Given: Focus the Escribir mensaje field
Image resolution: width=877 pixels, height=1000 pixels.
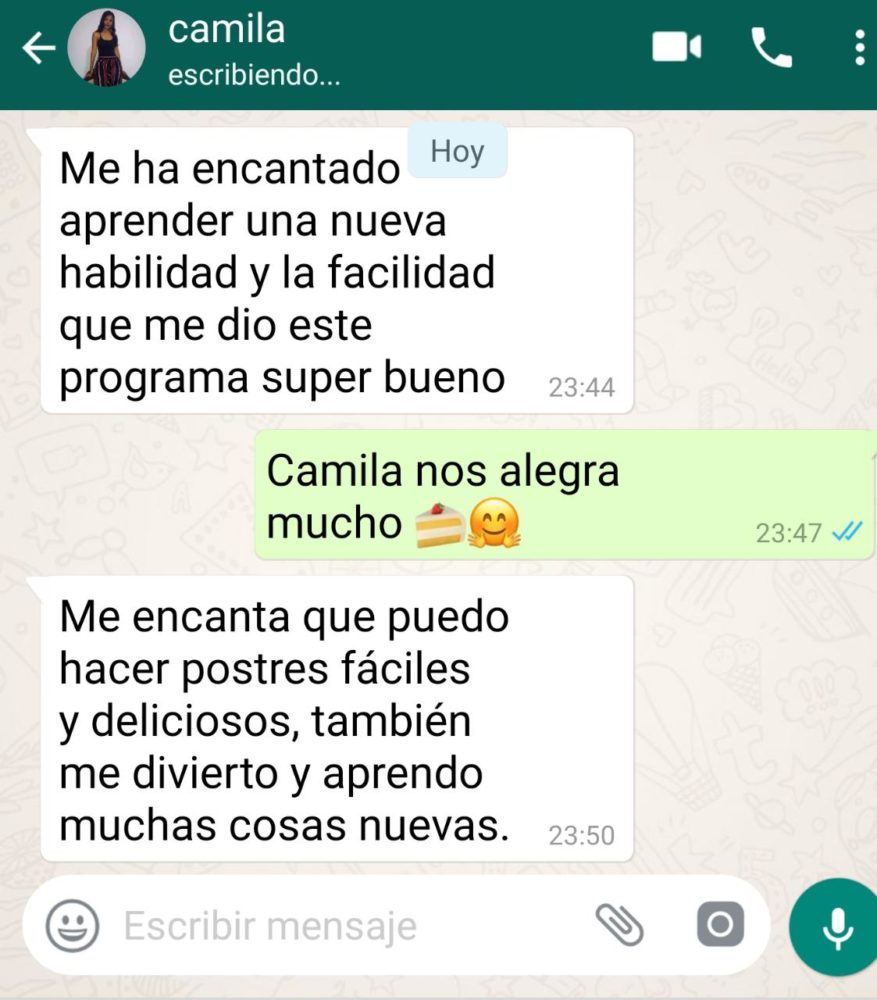Looking at the screenshot, I should pos(340,926).
